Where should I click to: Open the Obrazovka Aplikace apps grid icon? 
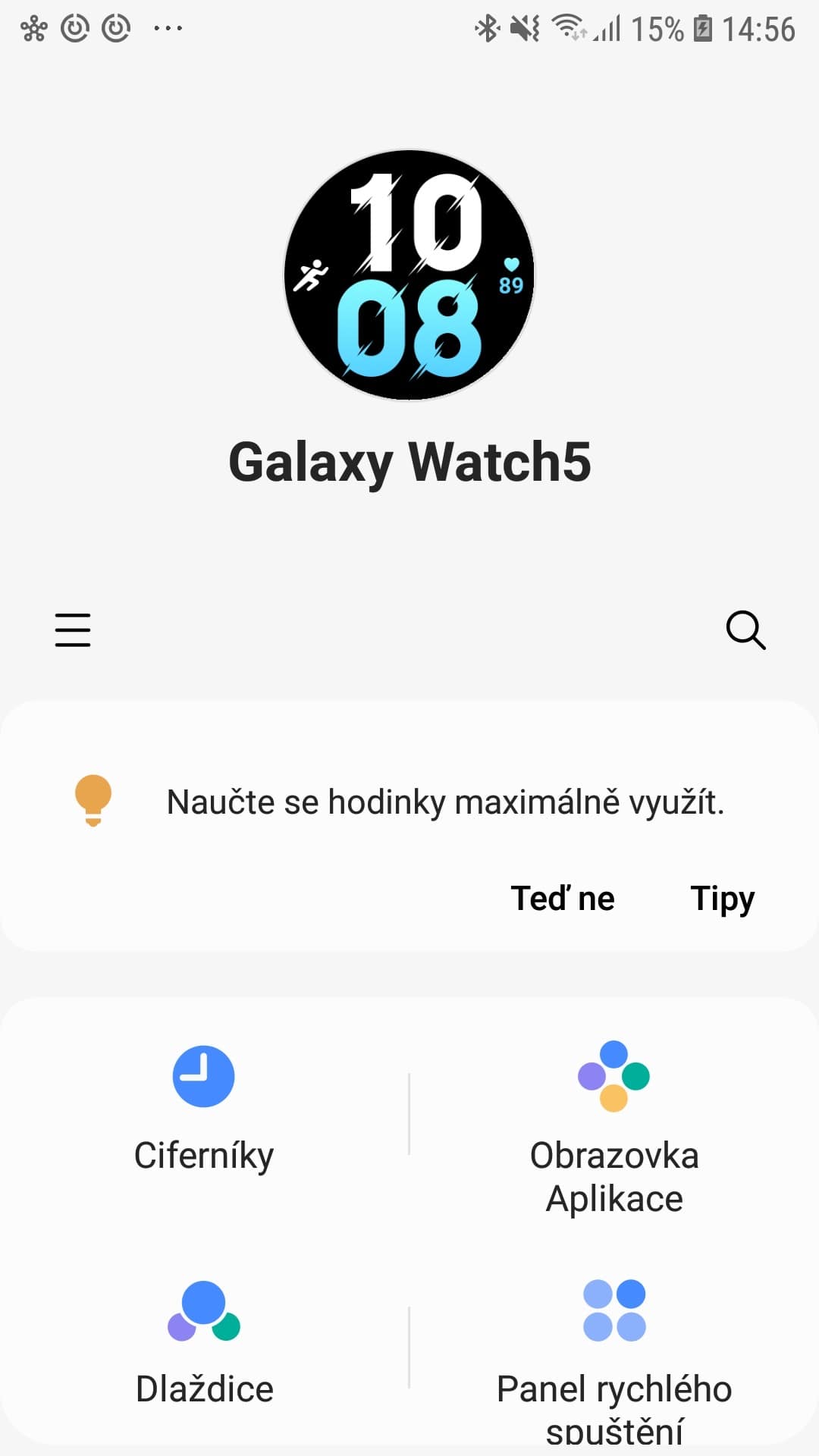point(613,1077)
